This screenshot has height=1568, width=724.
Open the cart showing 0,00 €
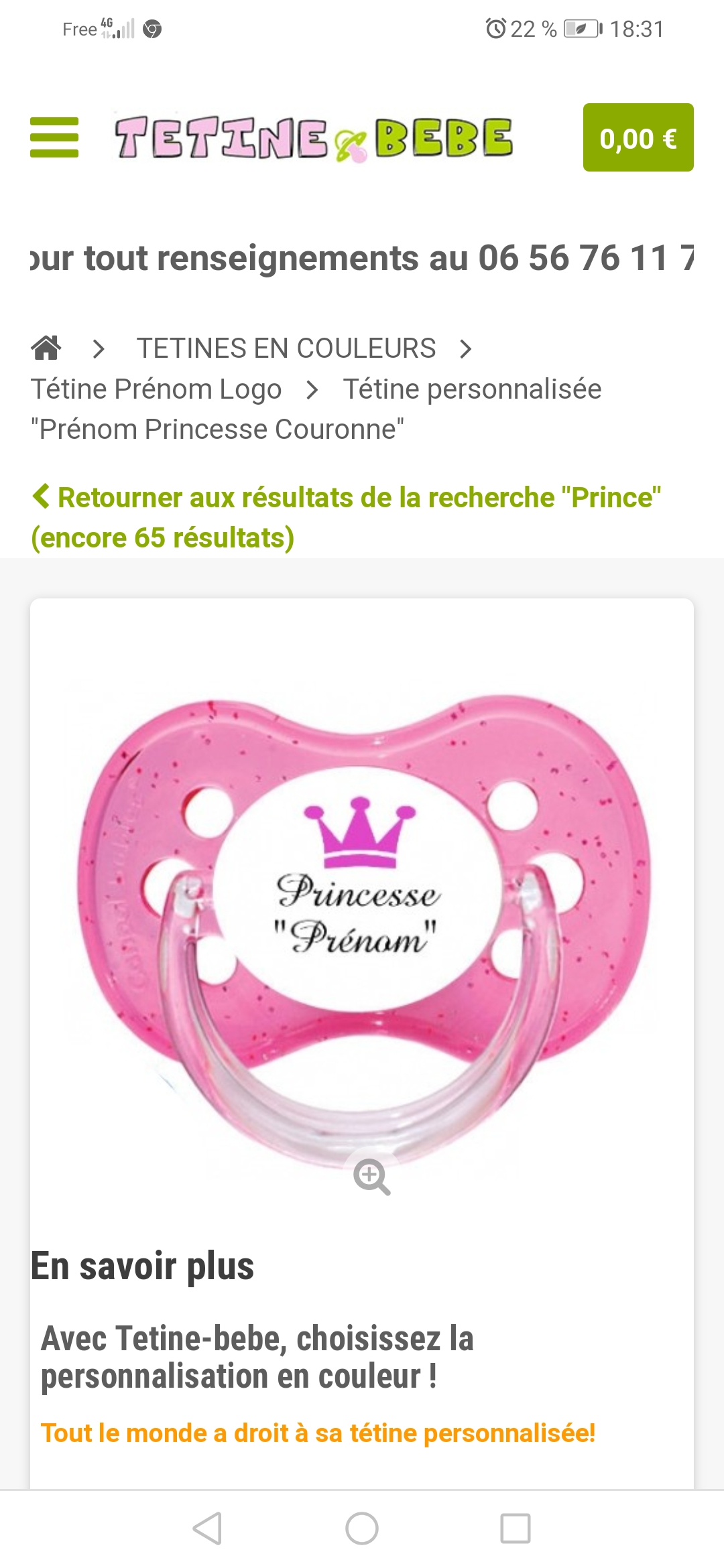(x=638, y=138)
